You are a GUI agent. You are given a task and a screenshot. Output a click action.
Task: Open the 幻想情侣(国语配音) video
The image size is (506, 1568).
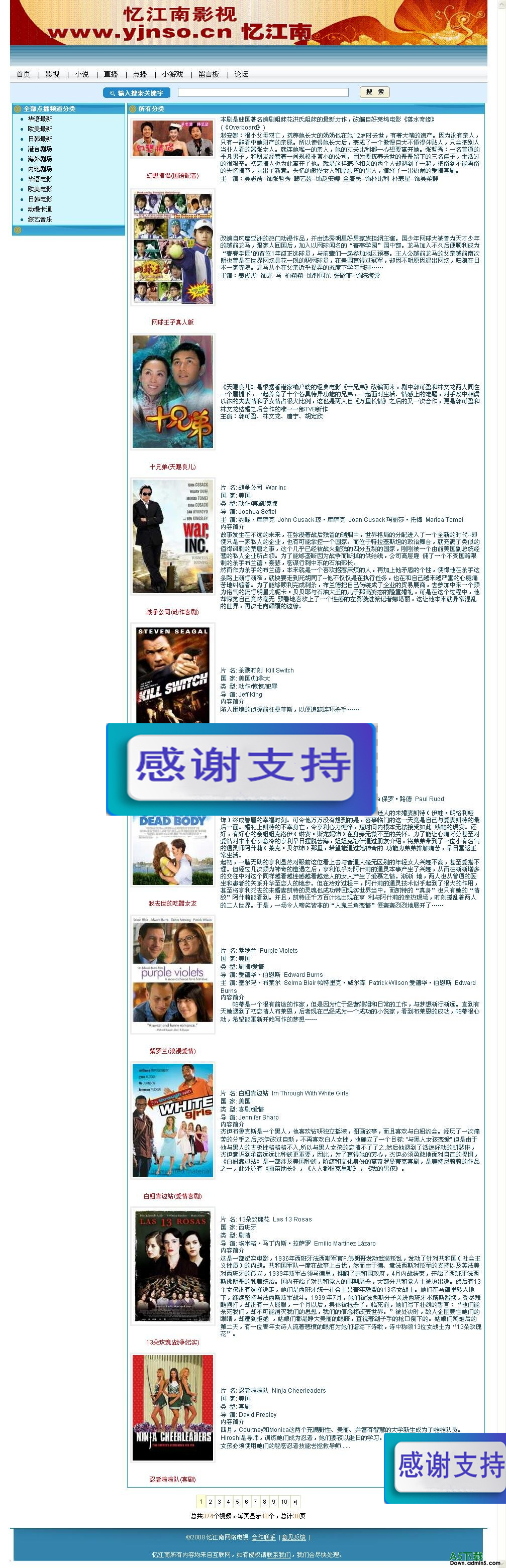point(172,175)
